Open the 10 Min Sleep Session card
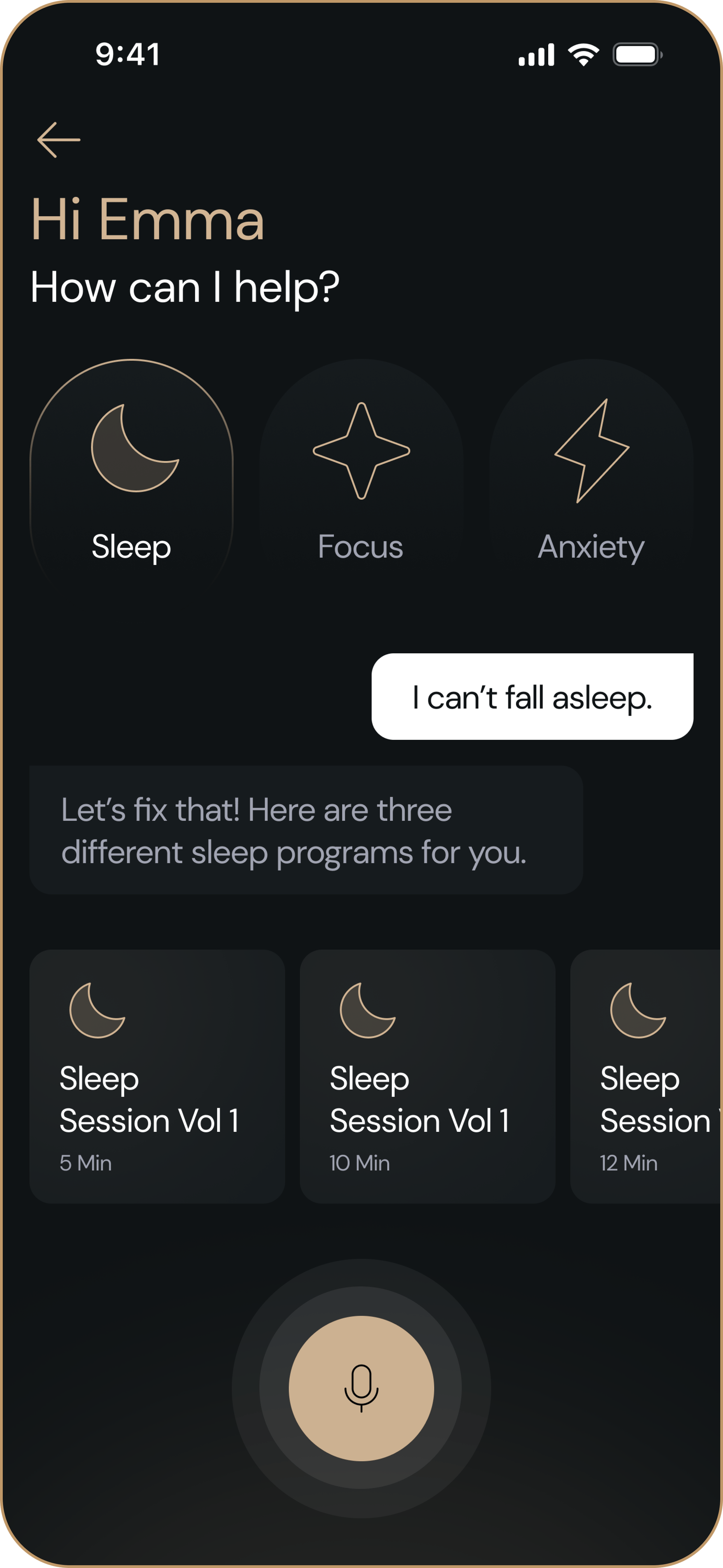The width and height of the screenshot is (723, 1568). 427,1076
